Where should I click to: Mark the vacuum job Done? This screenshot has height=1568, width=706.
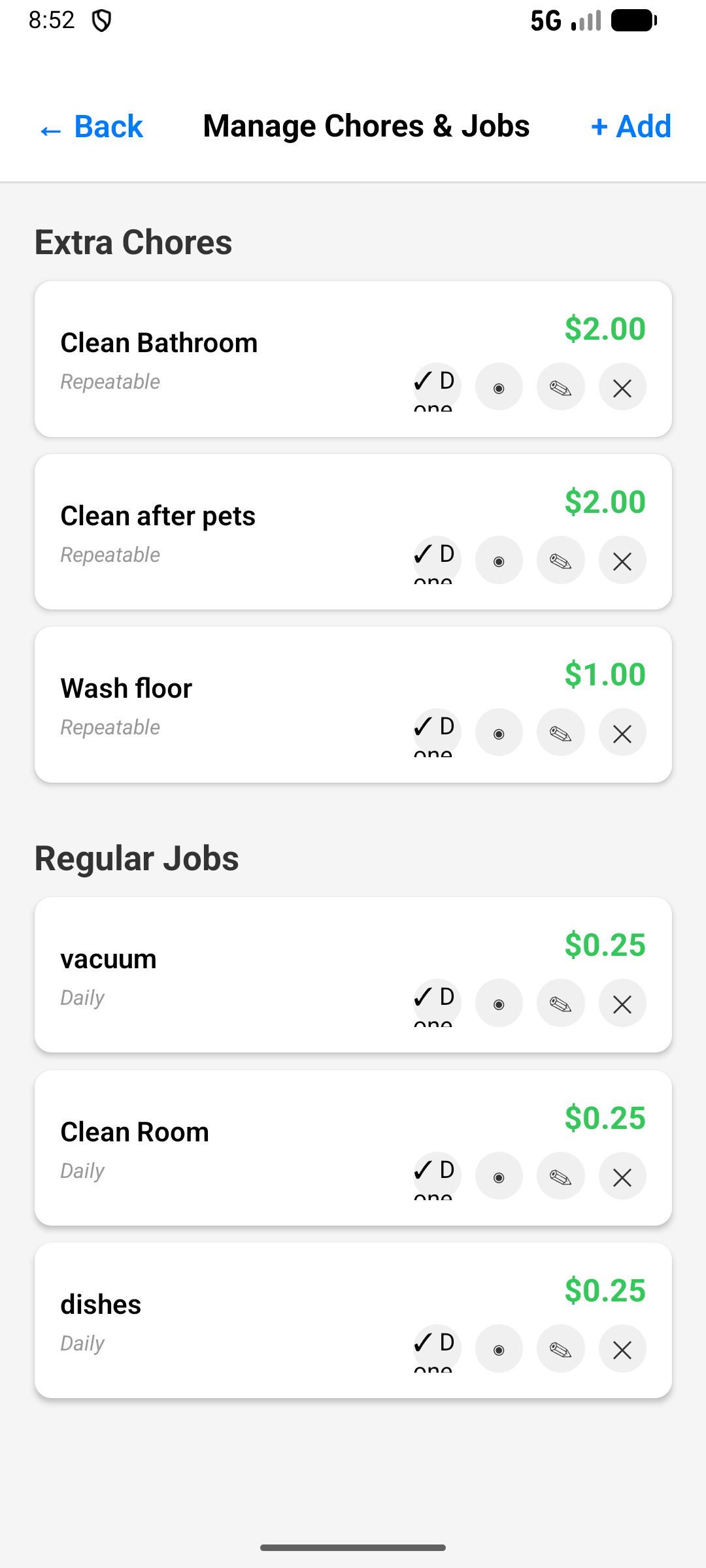tap(436, 1003)
